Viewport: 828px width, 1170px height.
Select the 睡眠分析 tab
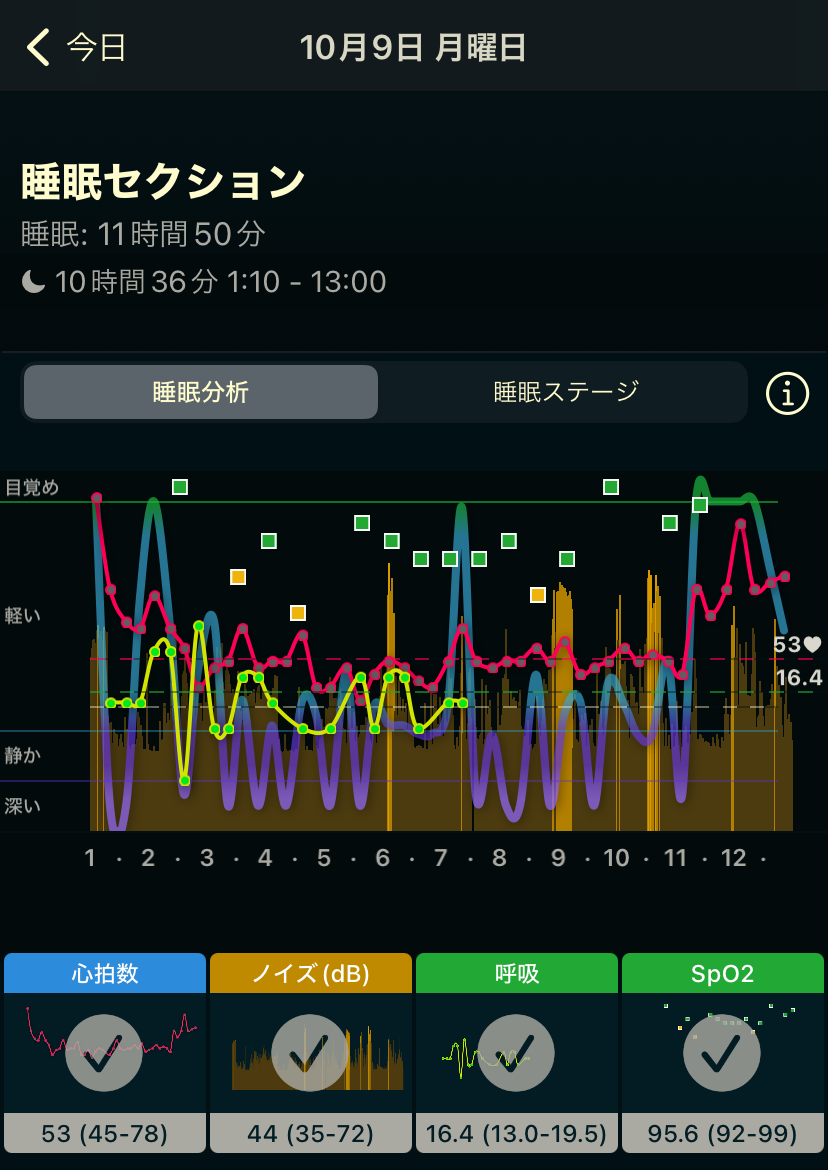pyautogui.click(x=200, y=392)
